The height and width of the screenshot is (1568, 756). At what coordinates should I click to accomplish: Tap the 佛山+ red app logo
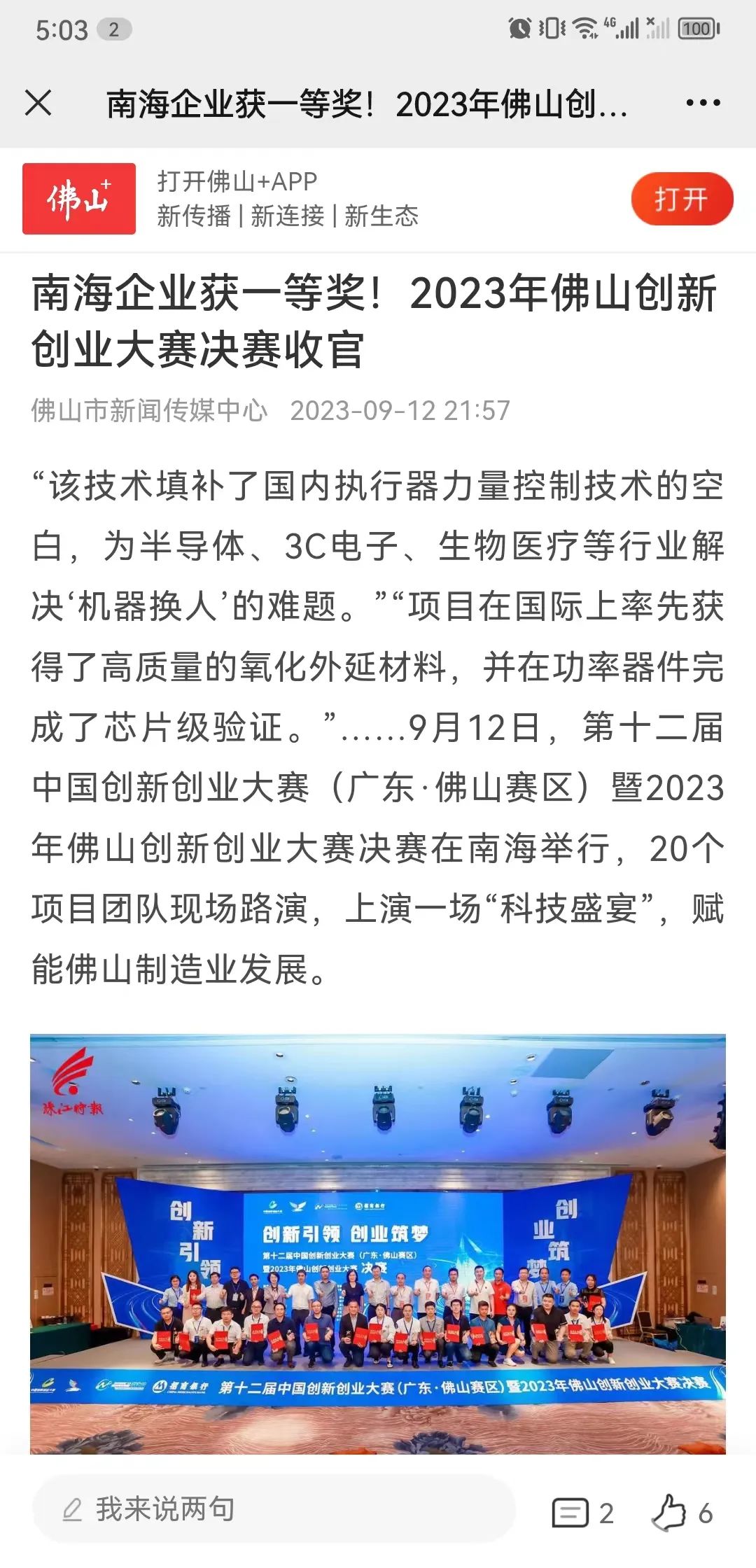pos(79,198)
